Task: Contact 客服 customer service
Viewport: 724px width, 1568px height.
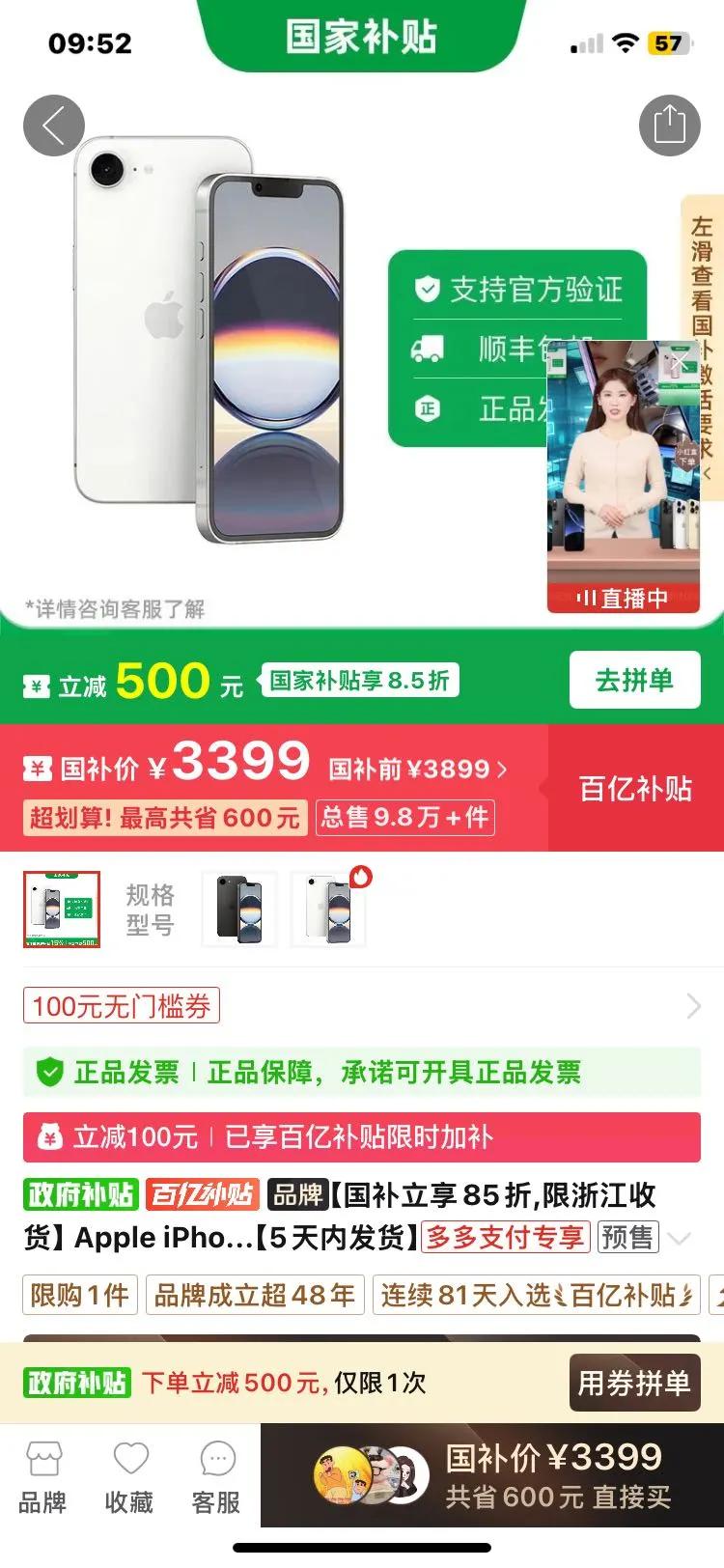Action: click(216, 1475)
